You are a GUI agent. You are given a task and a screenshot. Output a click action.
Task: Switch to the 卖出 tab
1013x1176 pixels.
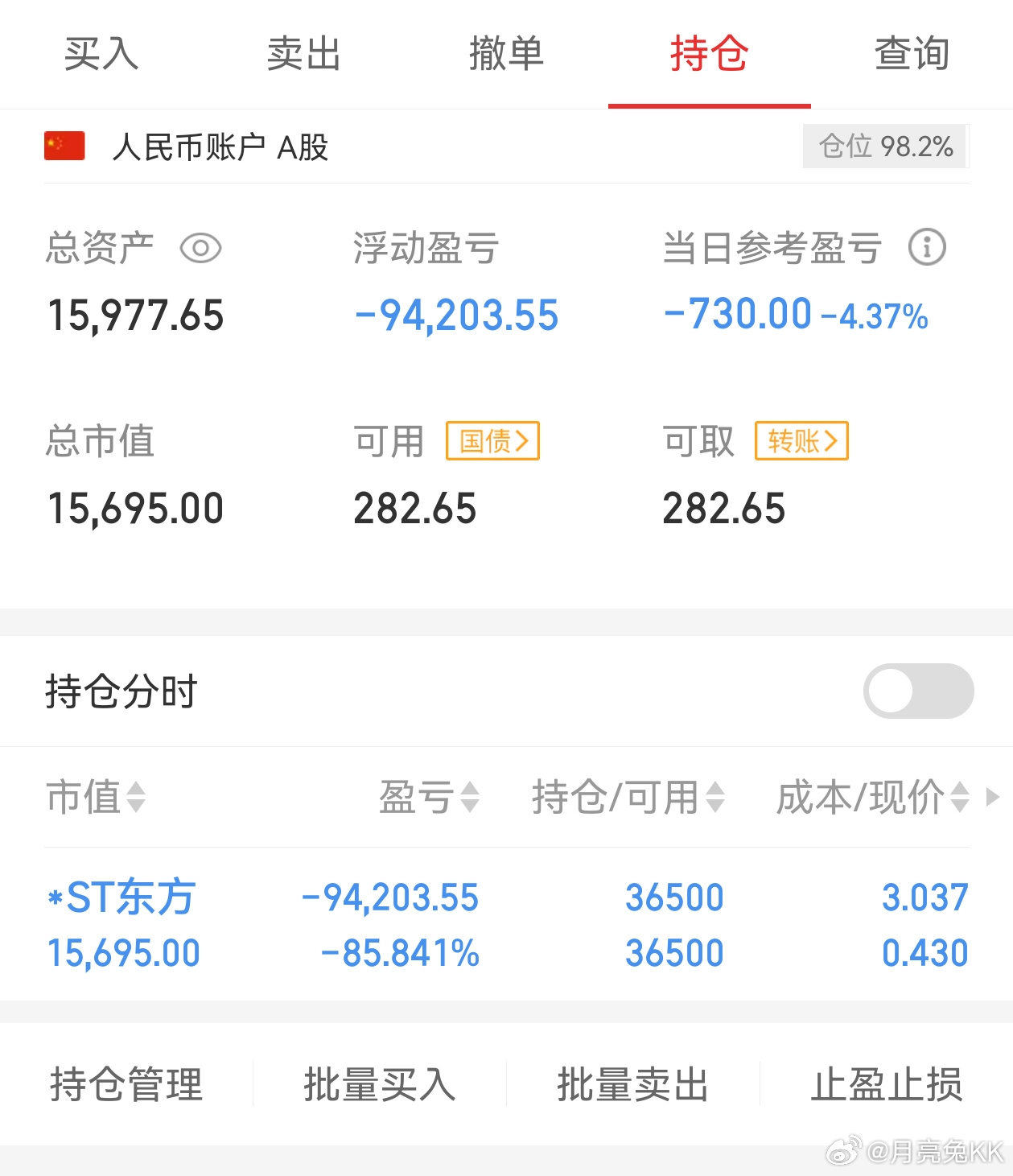[x=303, y=54]
